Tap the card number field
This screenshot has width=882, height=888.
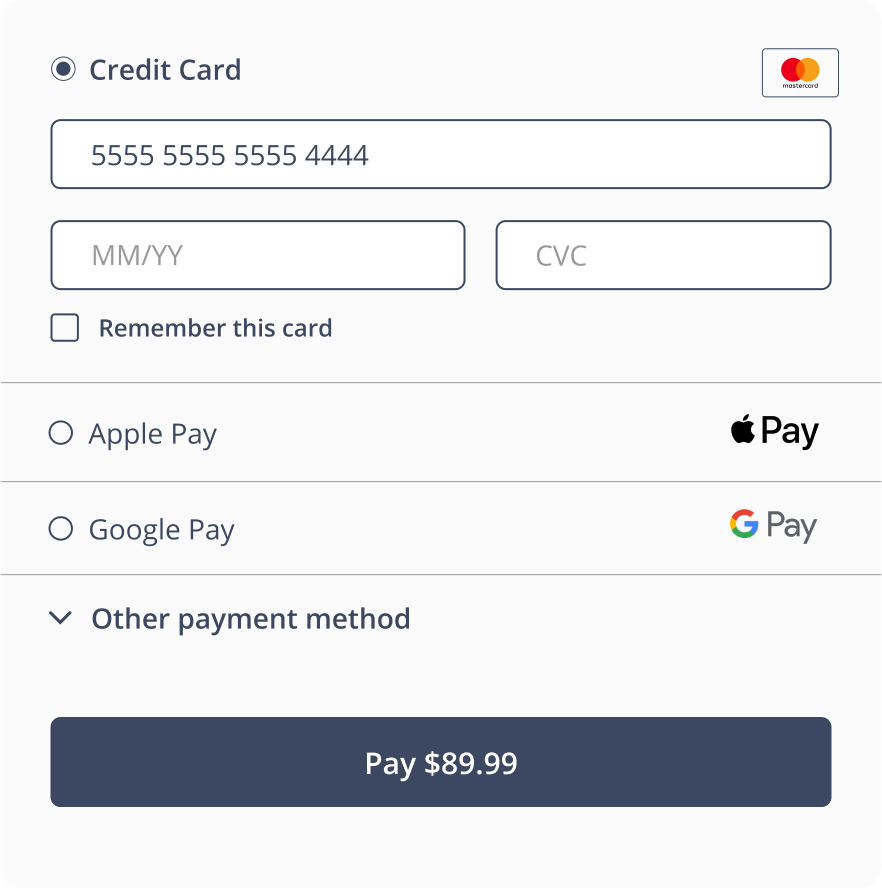click(x=440, y=154)
